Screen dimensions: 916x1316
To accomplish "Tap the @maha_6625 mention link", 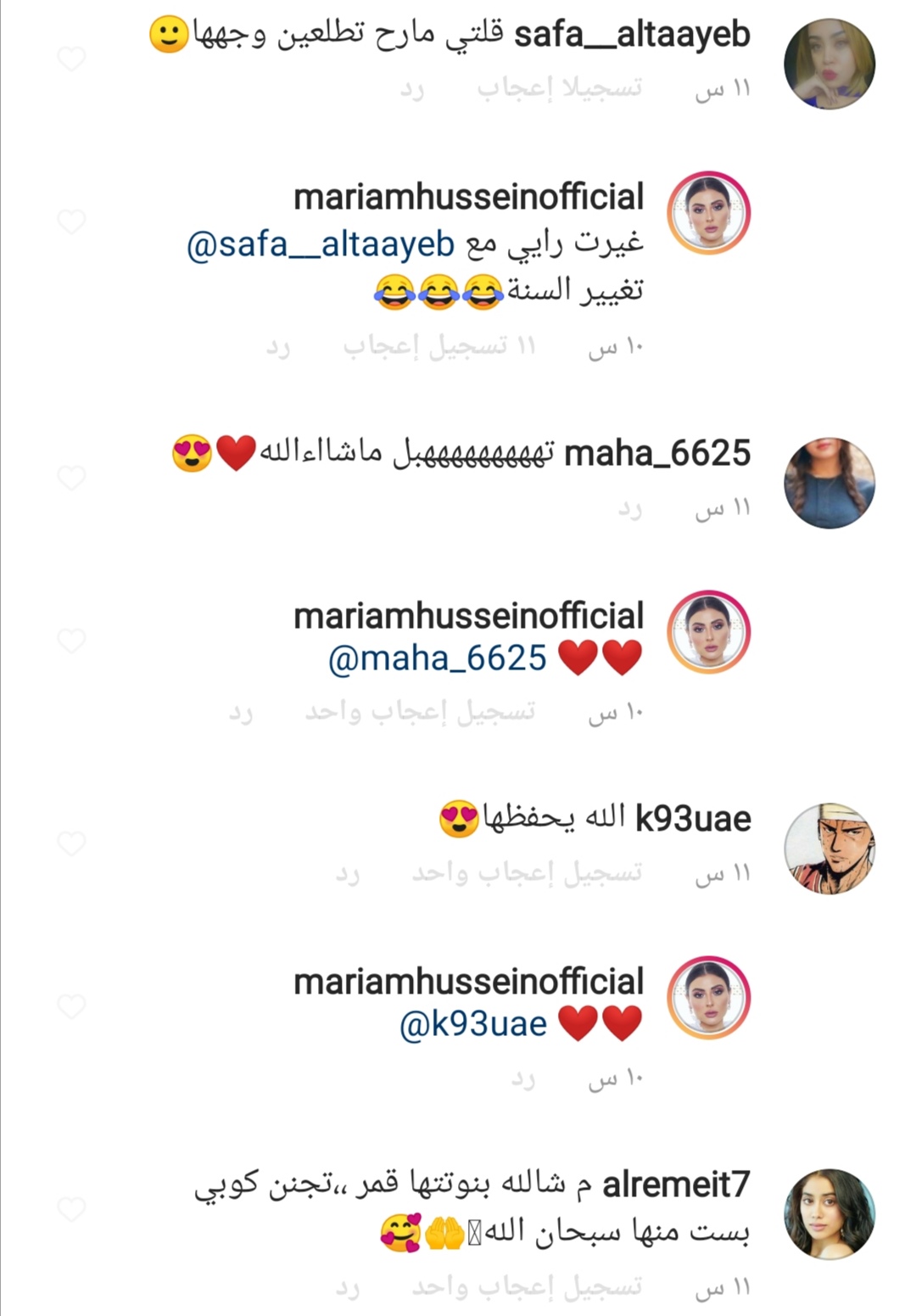I will click(x=438, y=658).
